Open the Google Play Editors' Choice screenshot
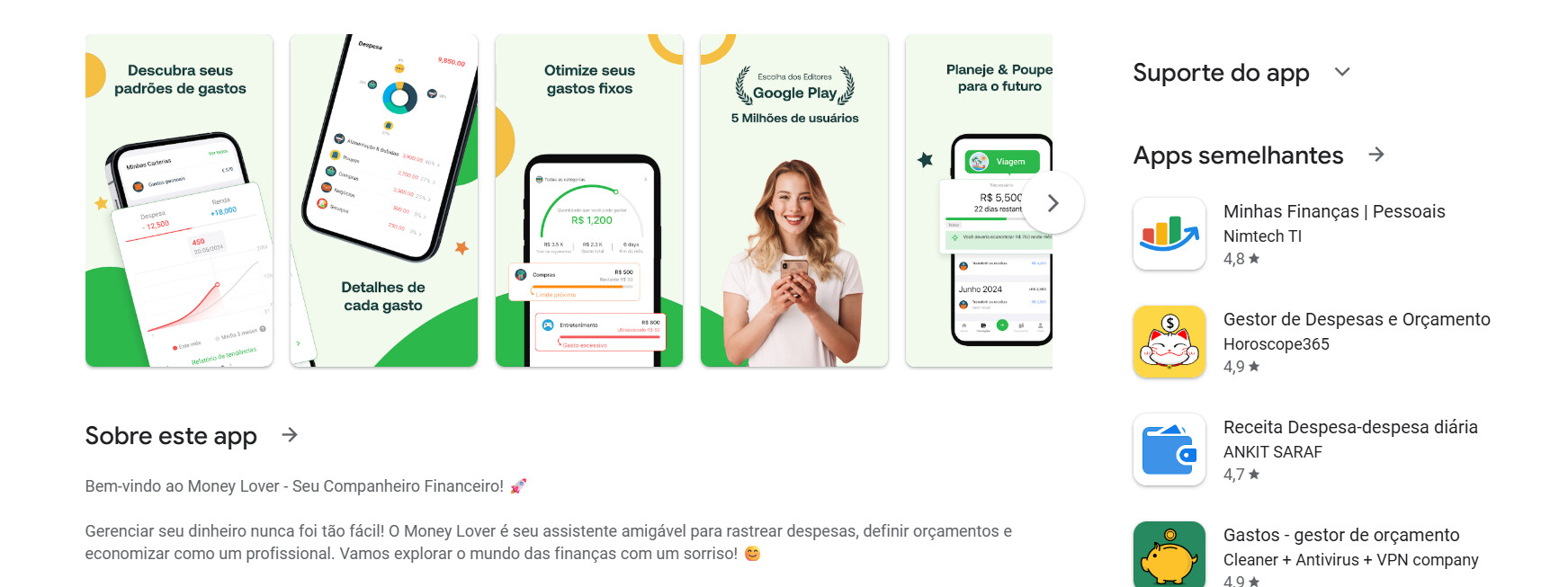Image resolution: width=1568 pixels, height=587 pixels. (x=794, y=200)
